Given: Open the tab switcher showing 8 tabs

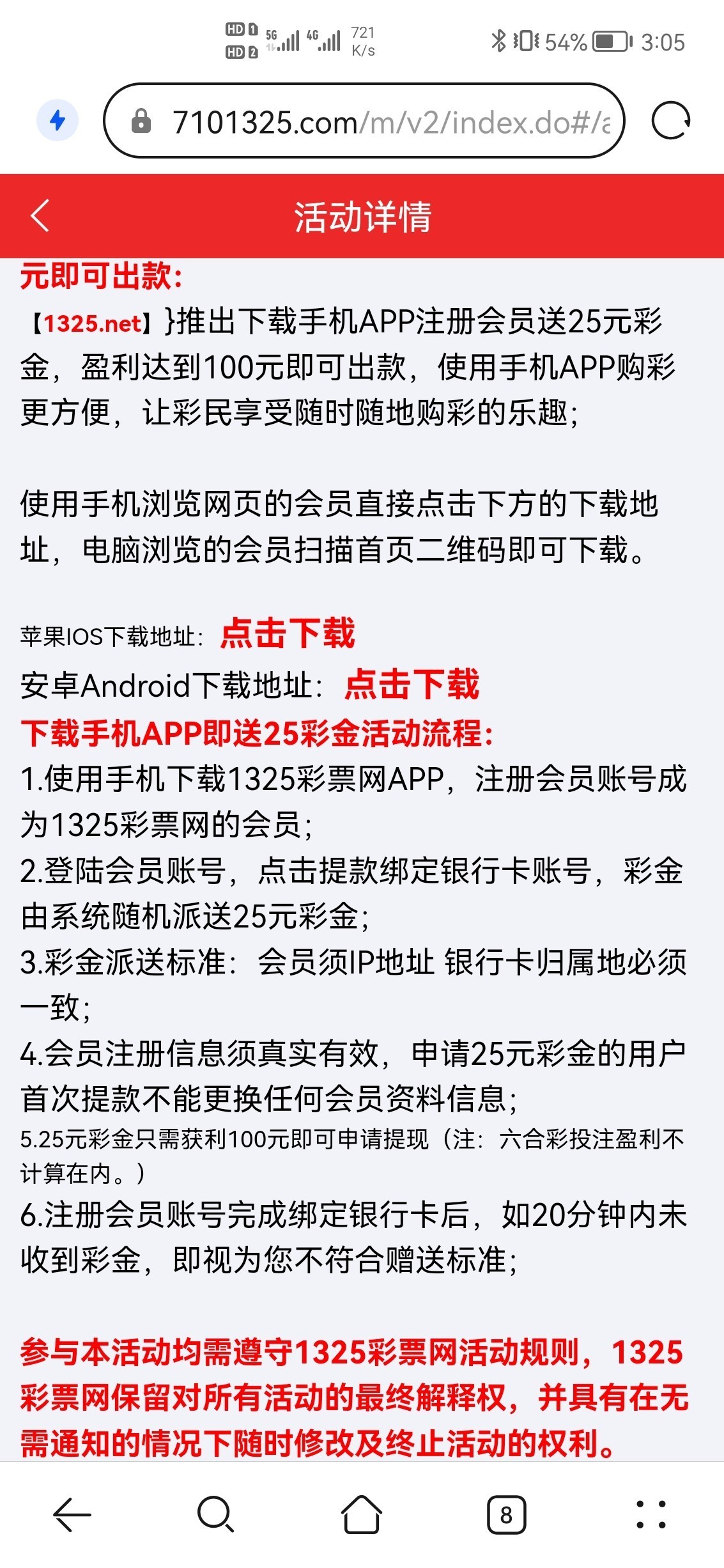Looking at the screenshot, I should (507, 1514).
